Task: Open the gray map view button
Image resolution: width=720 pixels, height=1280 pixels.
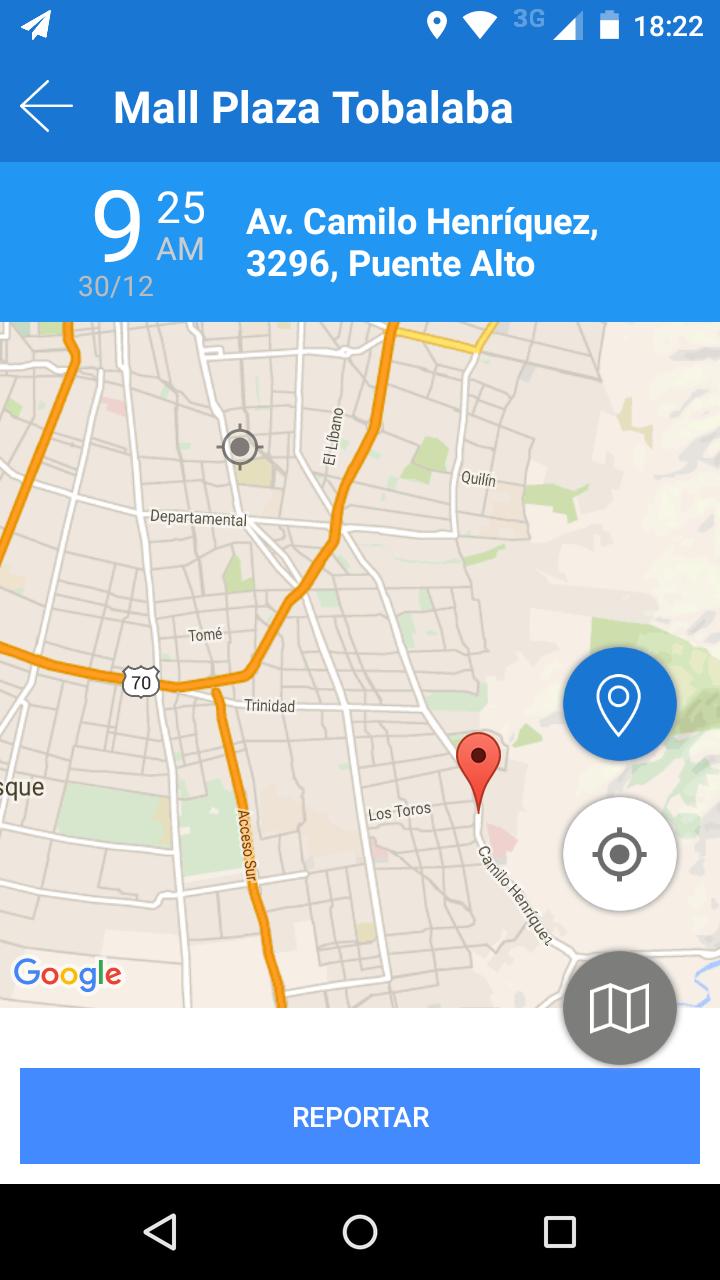Action: click(619, 1007)
